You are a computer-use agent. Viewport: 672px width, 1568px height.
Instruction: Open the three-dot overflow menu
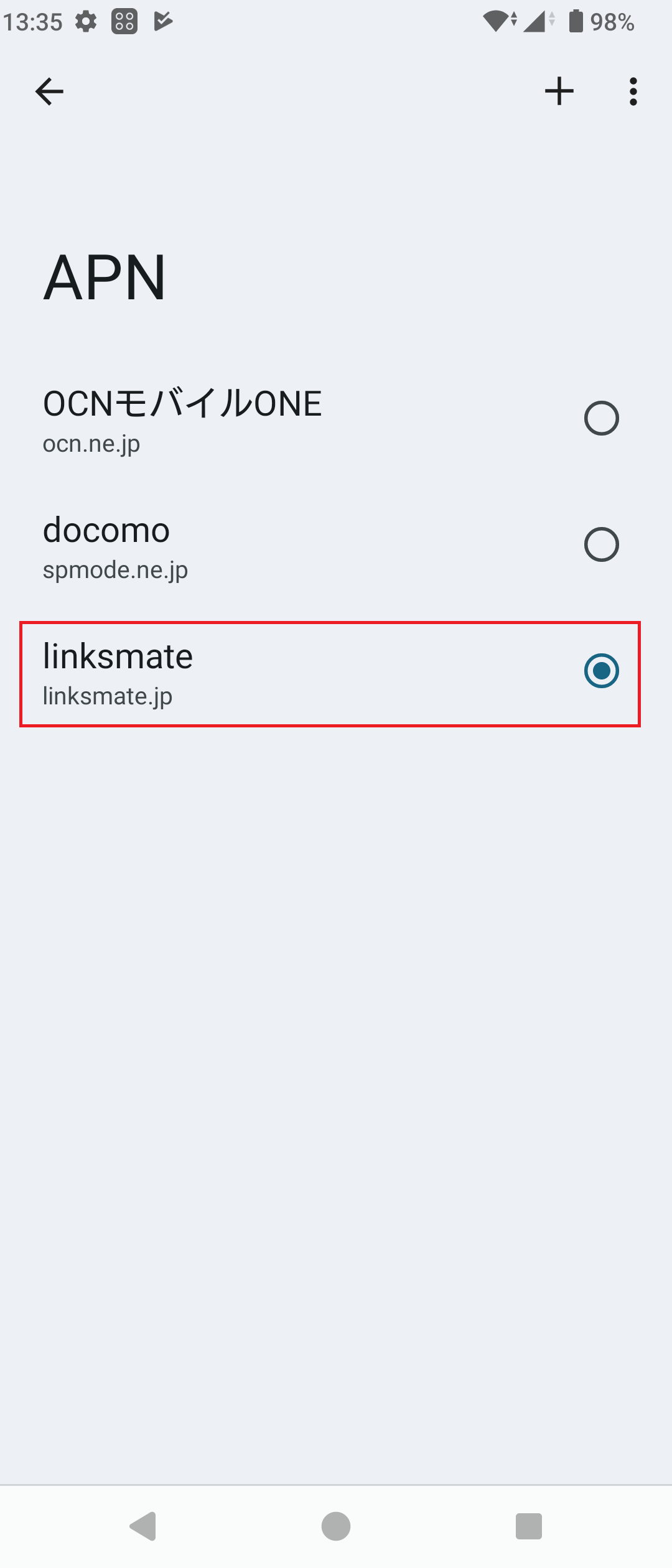pyautogui.click(x=633, y=92)
